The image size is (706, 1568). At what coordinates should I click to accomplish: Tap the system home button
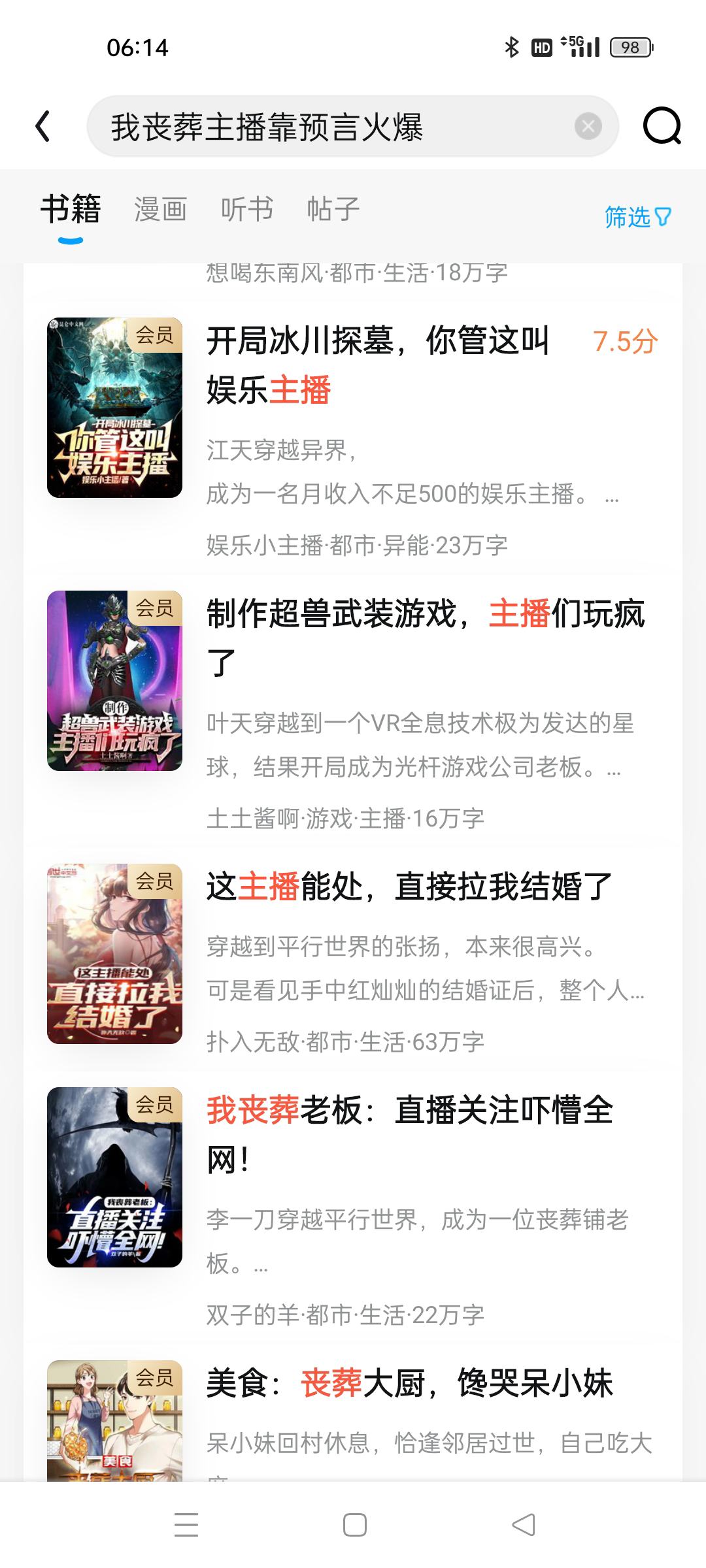coord(354,1525)
